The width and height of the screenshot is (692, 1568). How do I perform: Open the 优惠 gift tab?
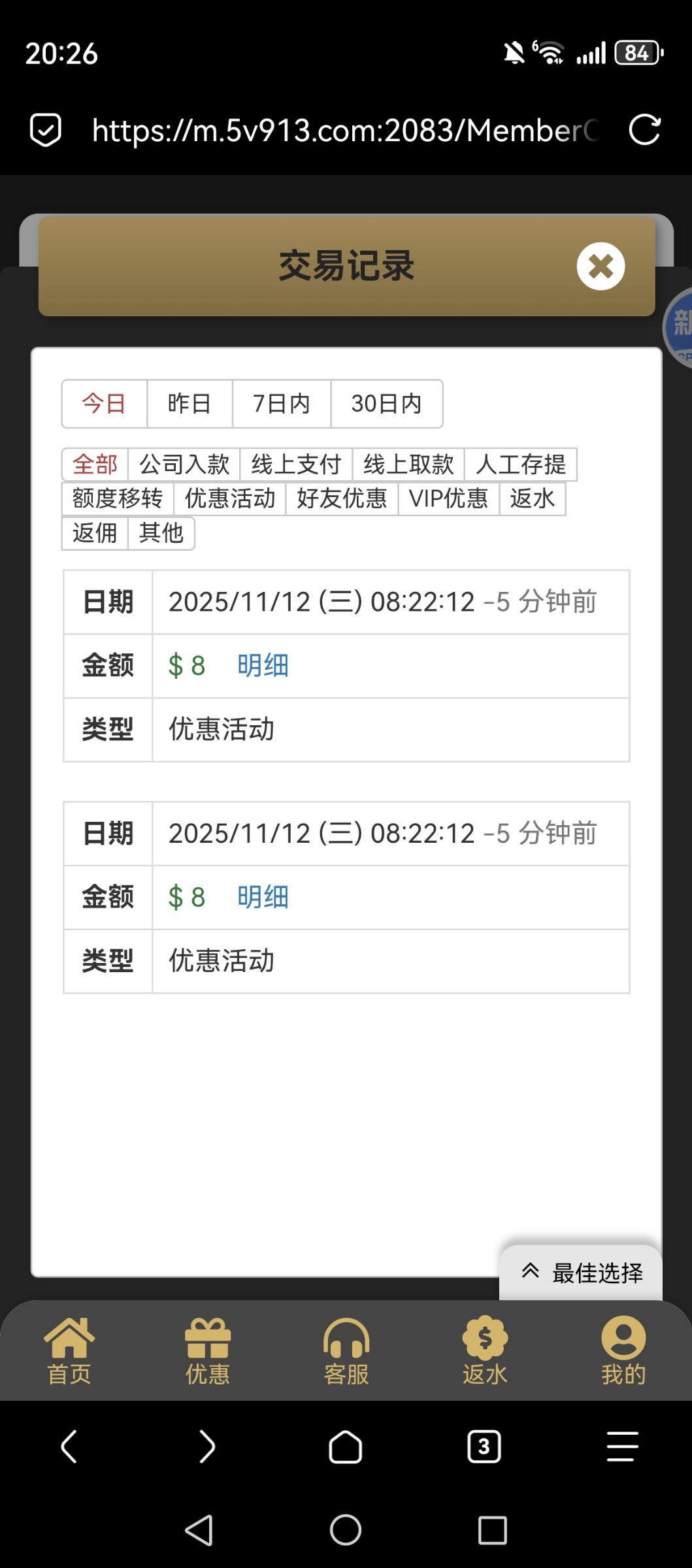coord(208,1350)
